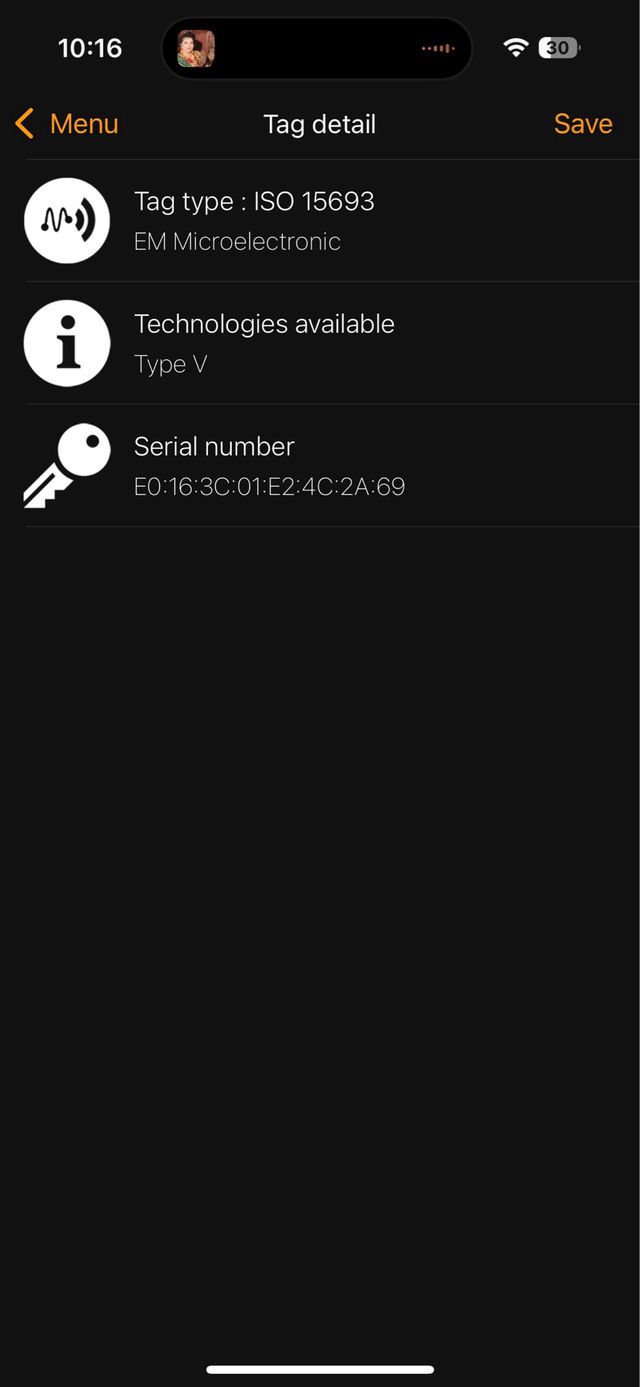640x1387 pixels.
Task: Go back to Menu
Action: 67,124
